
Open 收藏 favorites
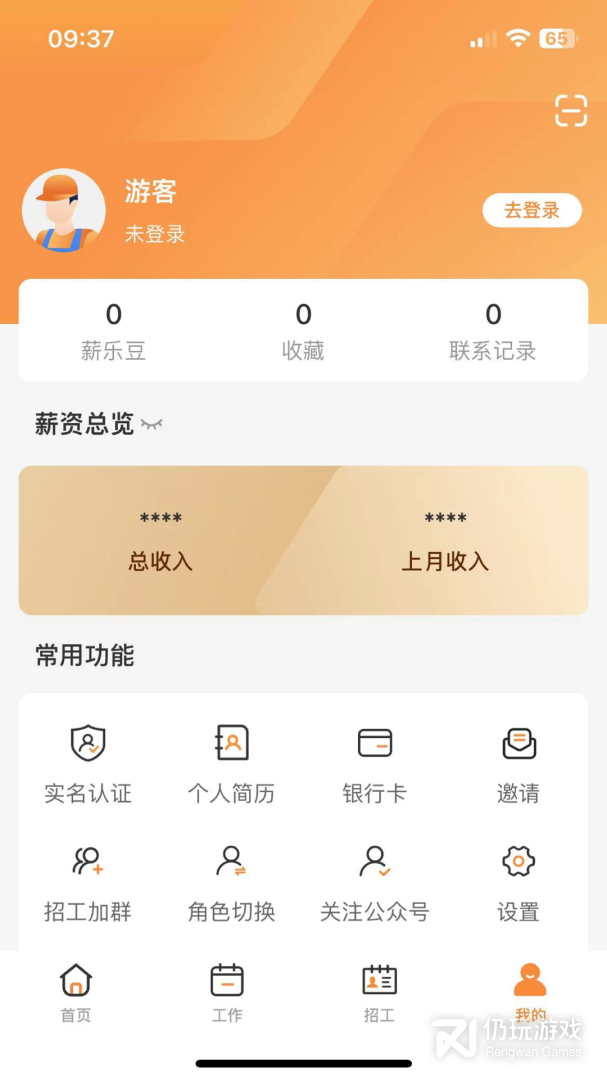pos(303,330)
